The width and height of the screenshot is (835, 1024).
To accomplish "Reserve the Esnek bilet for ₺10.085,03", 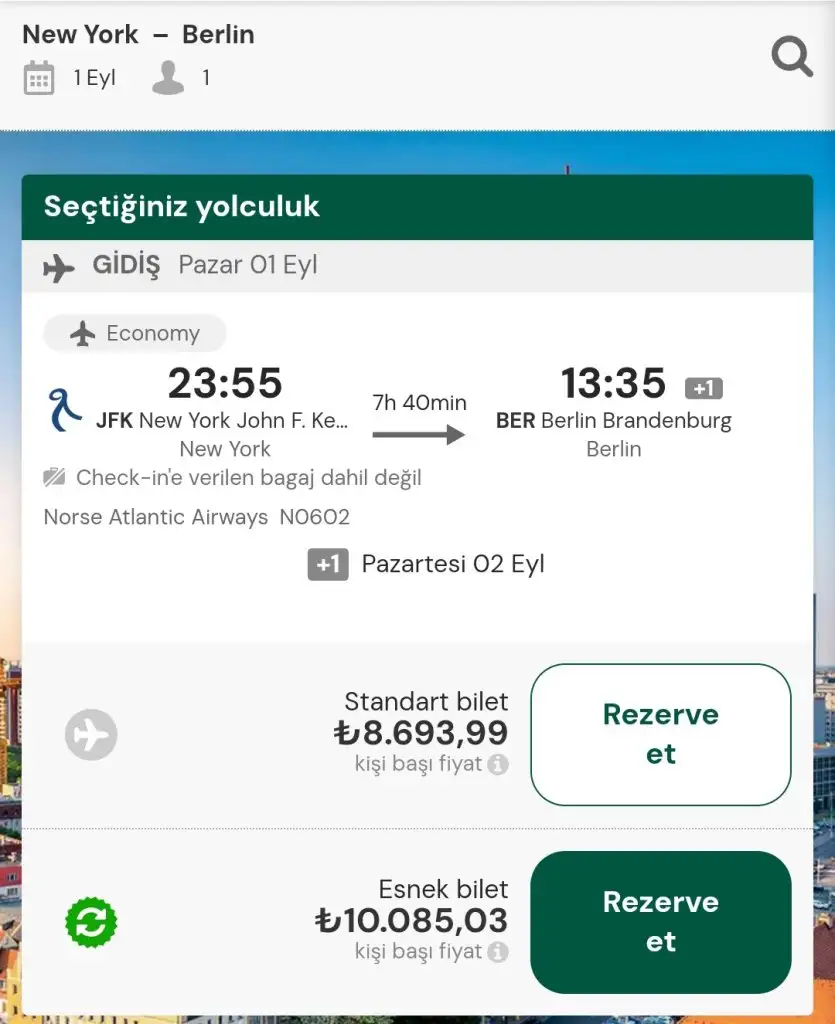I will [x=660, y=921].
